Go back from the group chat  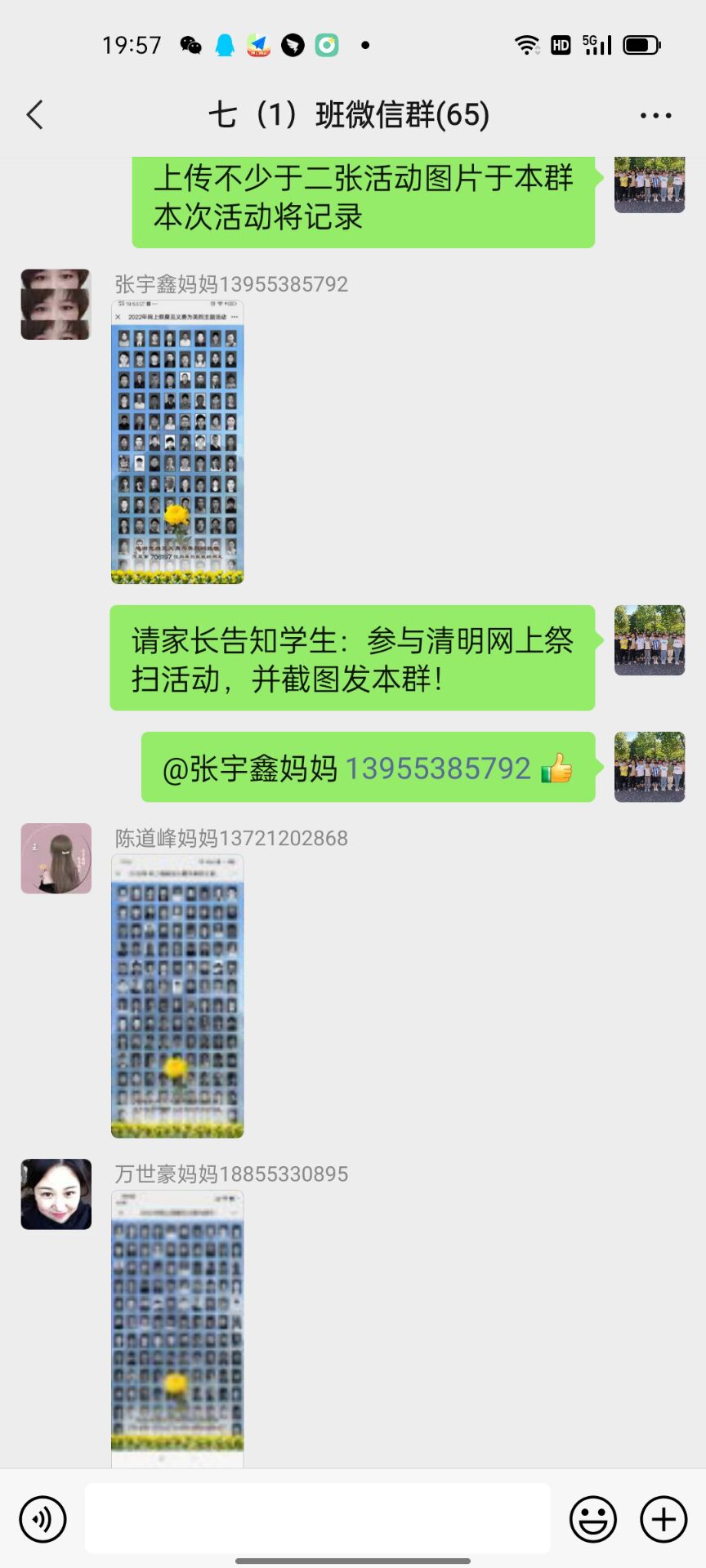coord(35,115)
